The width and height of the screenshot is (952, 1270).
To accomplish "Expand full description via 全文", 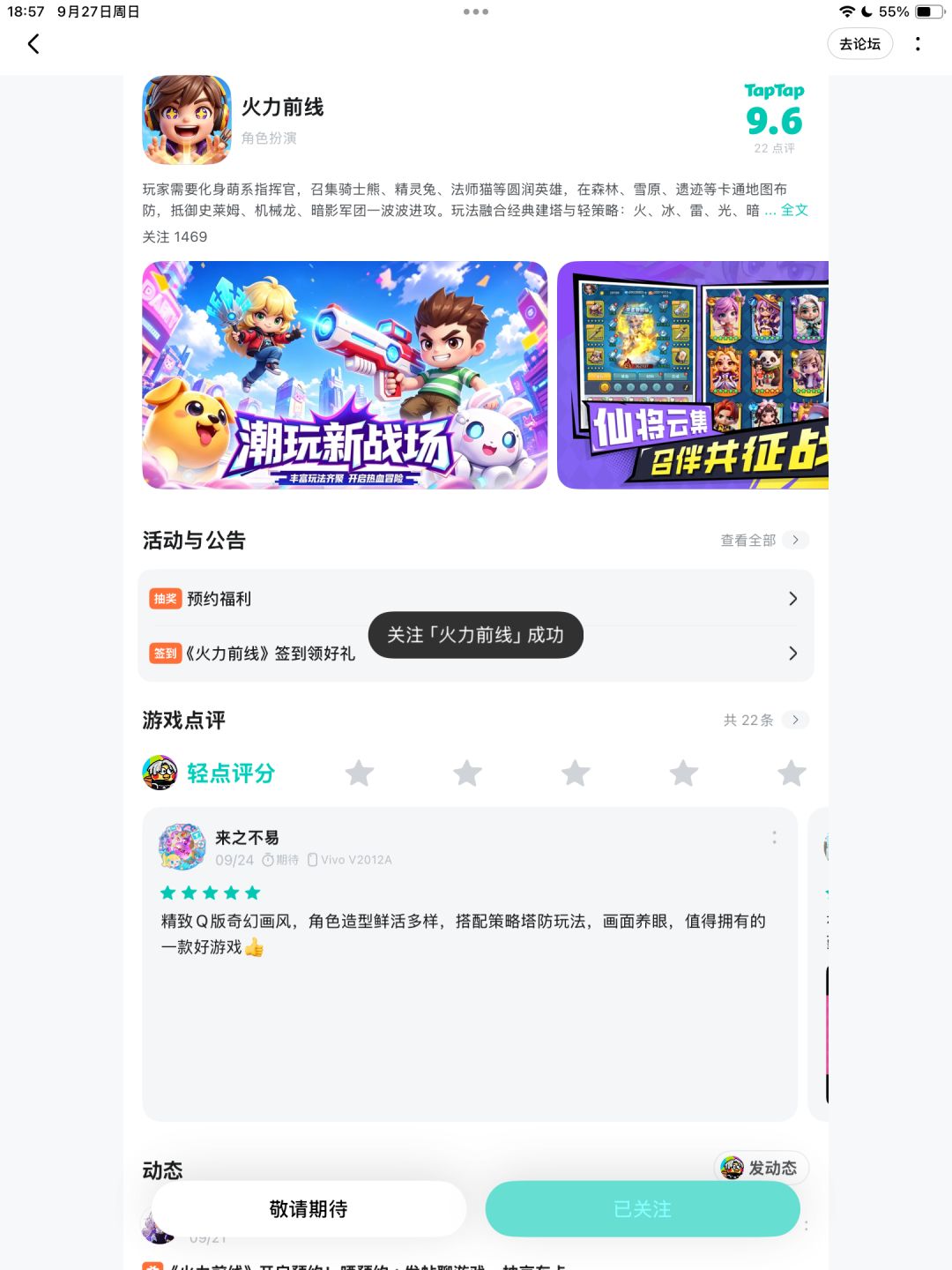I will point(794,210).
